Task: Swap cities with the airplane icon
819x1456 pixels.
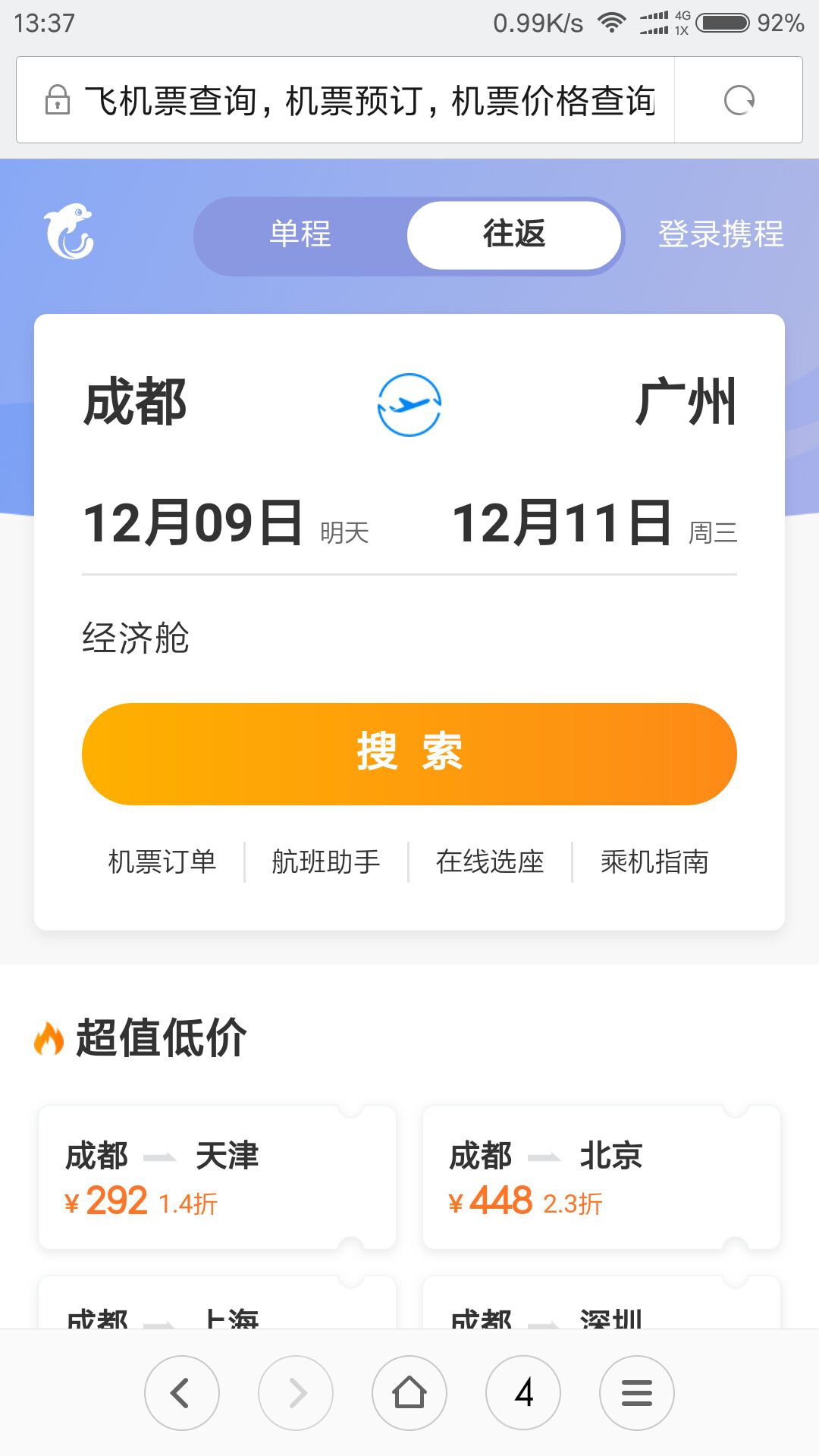Action: [409, 404]
